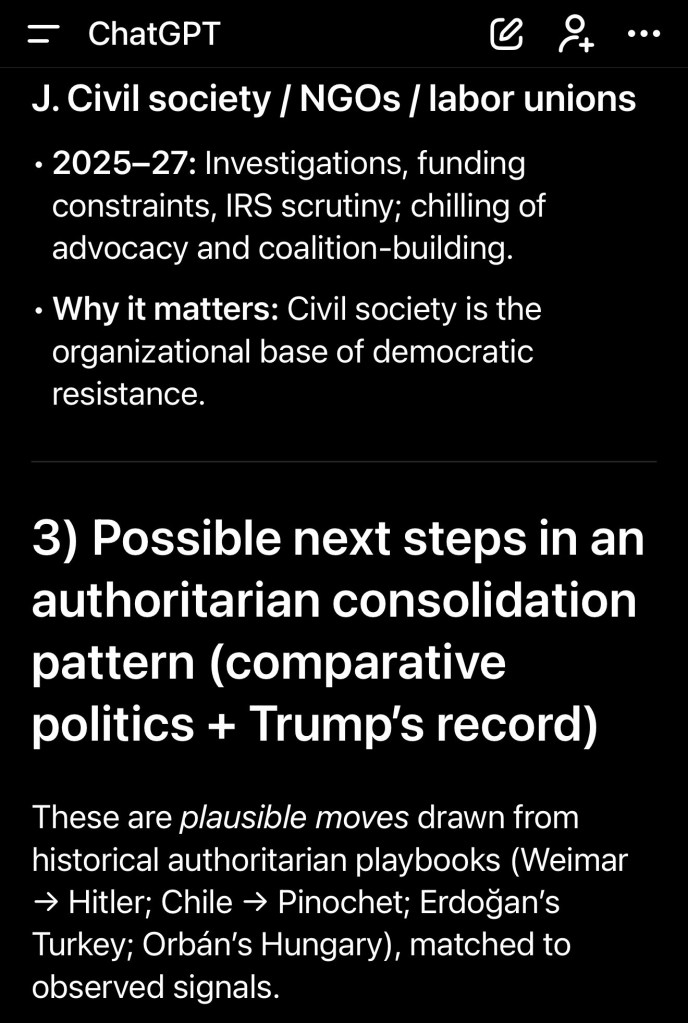
Task: Tap the ChatGPT model title
Action: point(153,34)
